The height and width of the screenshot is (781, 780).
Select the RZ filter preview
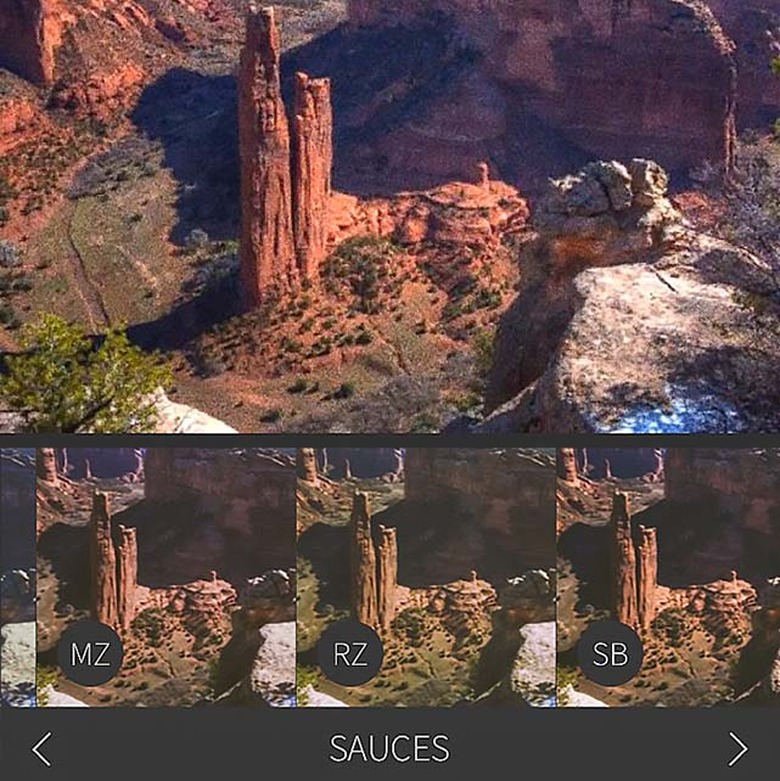(x=426, y=577)
